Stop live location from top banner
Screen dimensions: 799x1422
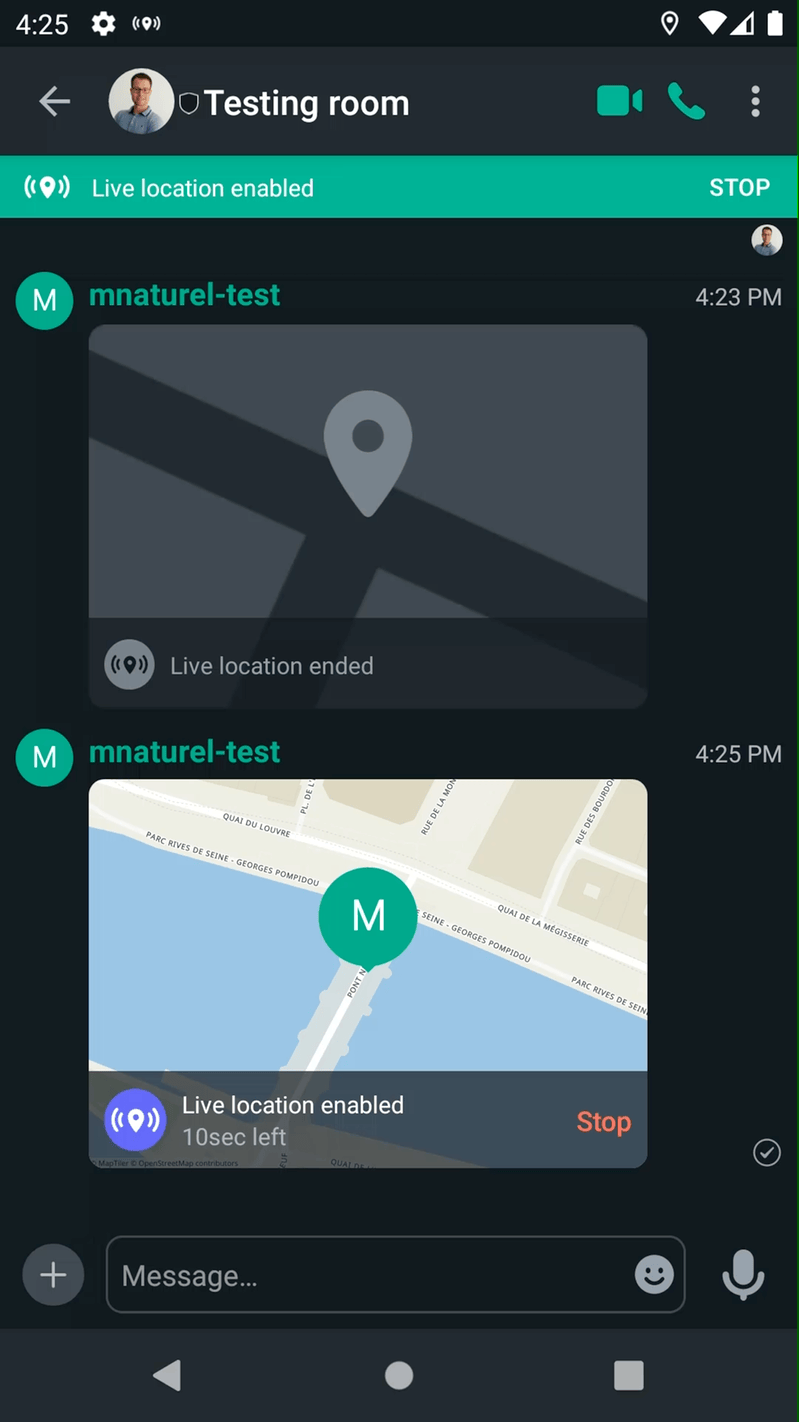[x=739, y=187]
